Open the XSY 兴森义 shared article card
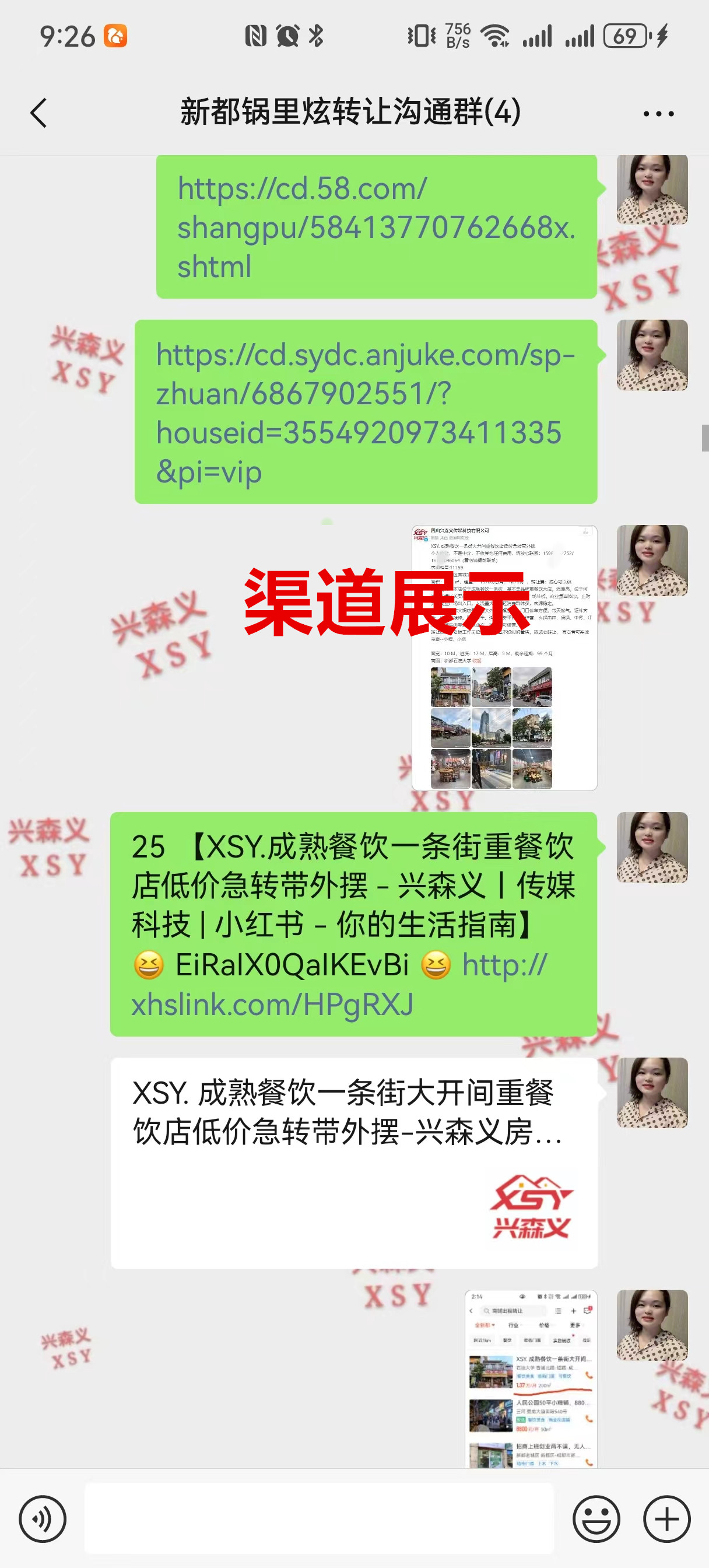This screenshot has height=1568, width=709. pyautogui.click(x=353, y=1163)
